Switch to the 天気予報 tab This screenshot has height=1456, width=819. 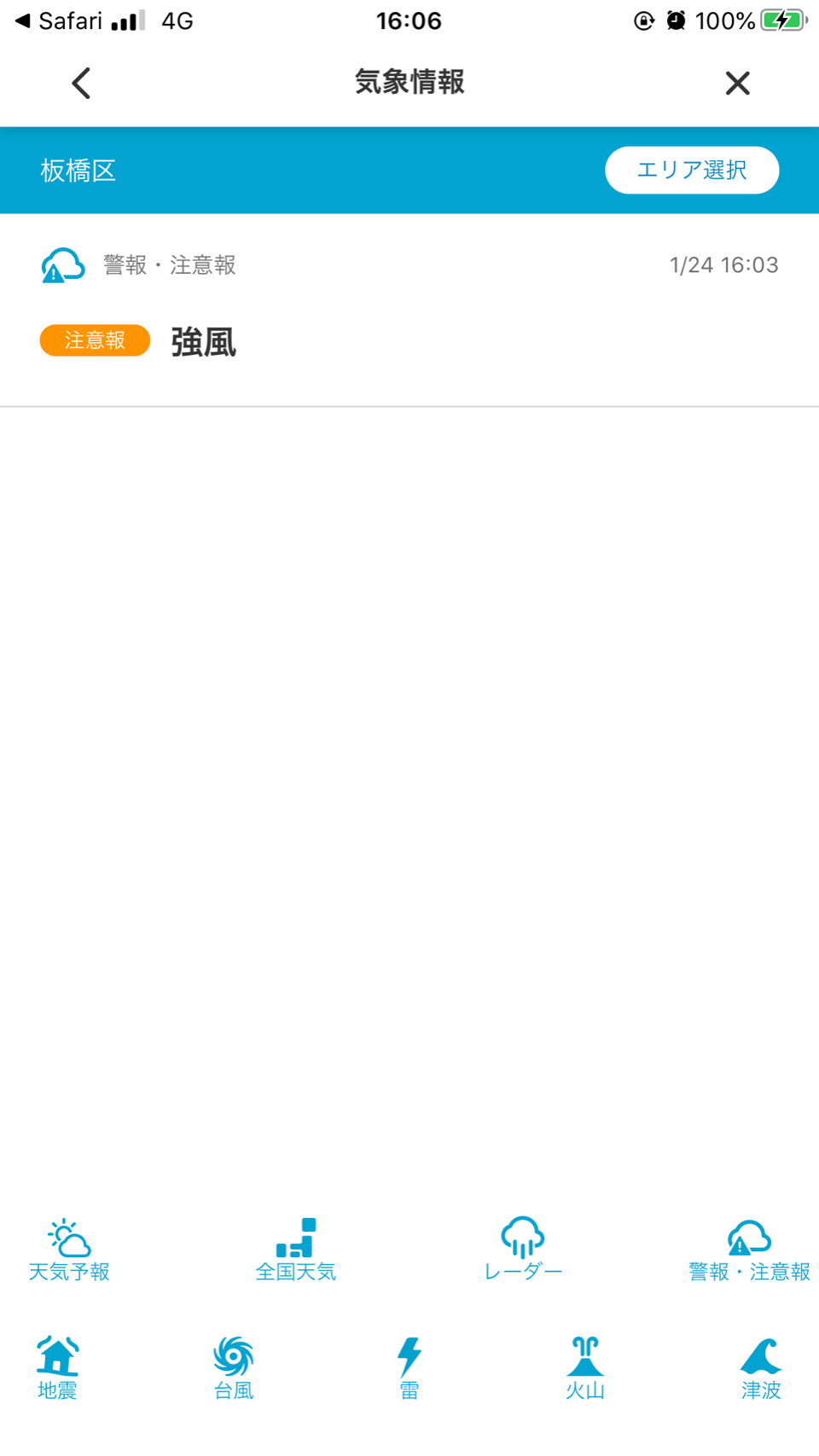[x=69, y=1250]
